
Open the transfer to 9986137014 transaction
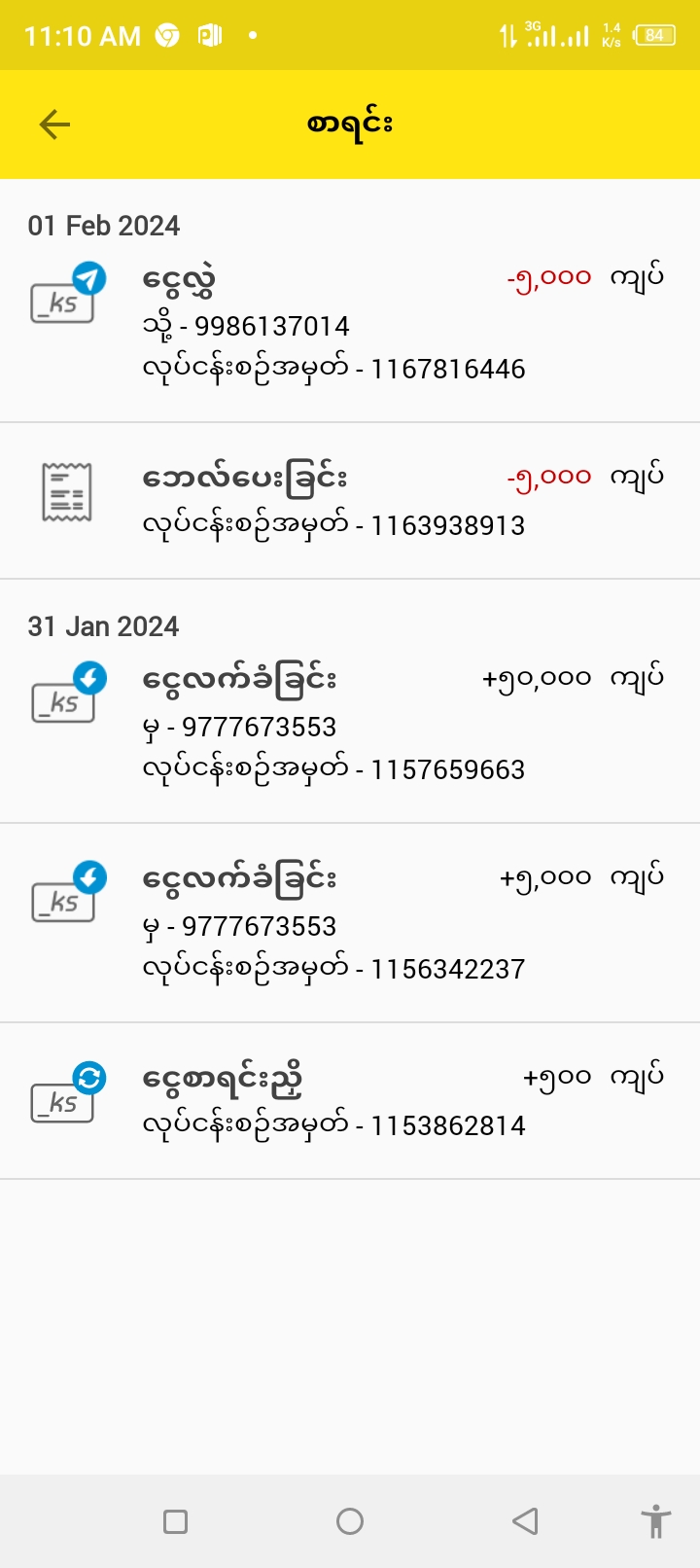[350, 323]
